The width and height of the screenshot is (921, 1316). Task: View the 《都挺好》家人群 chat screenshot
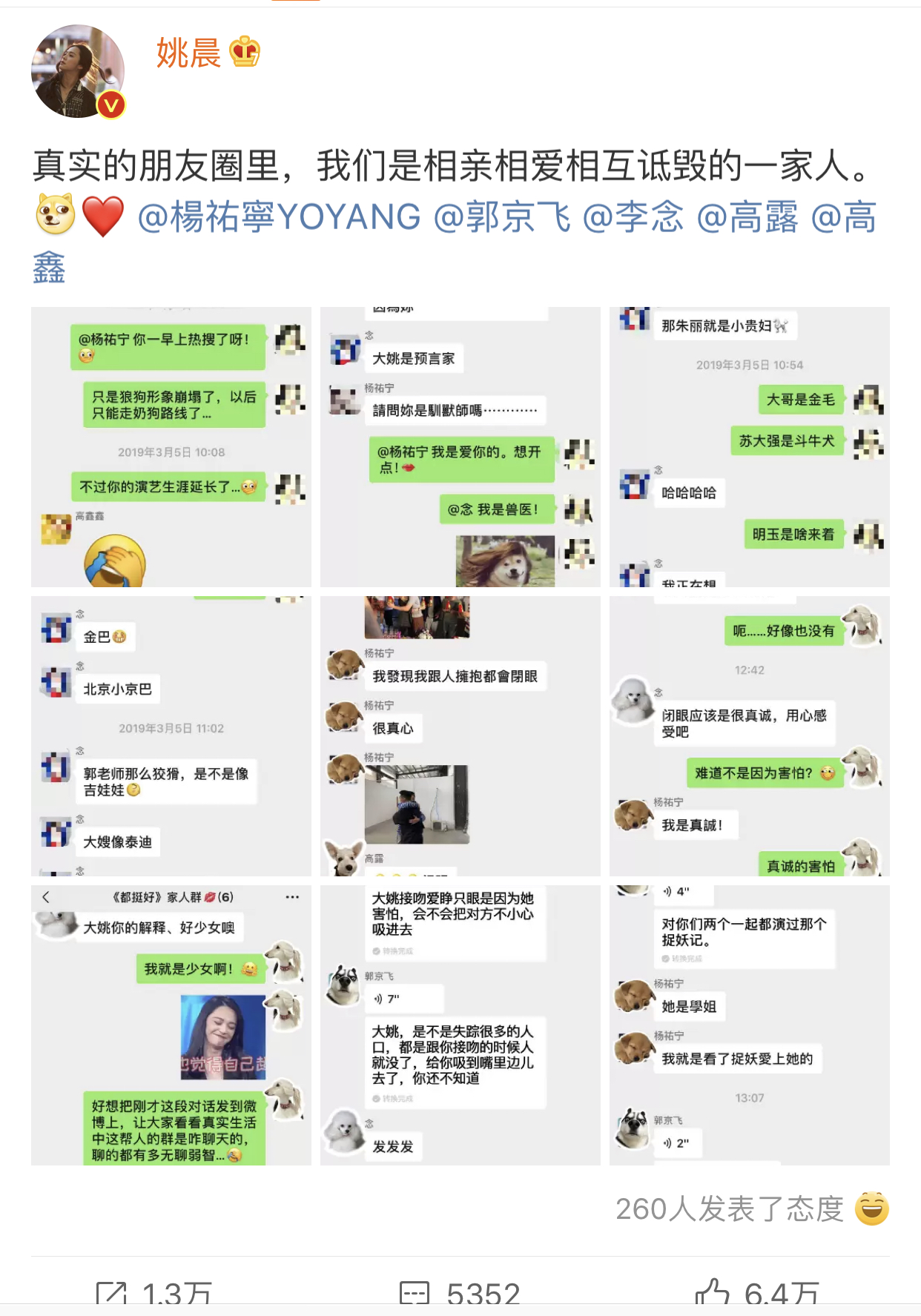171,1025
